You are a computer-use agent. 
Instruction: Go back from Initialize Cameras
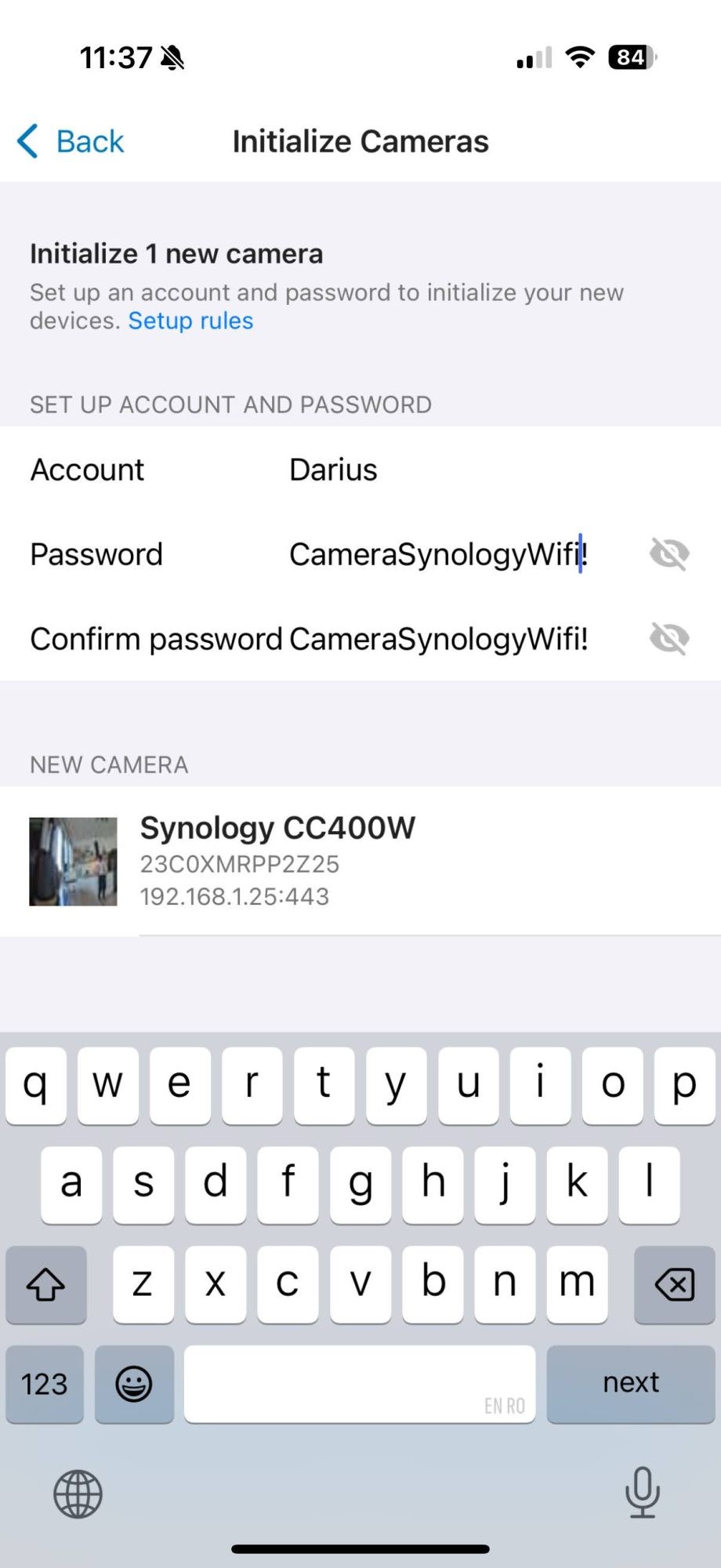[x=71, y=142]
